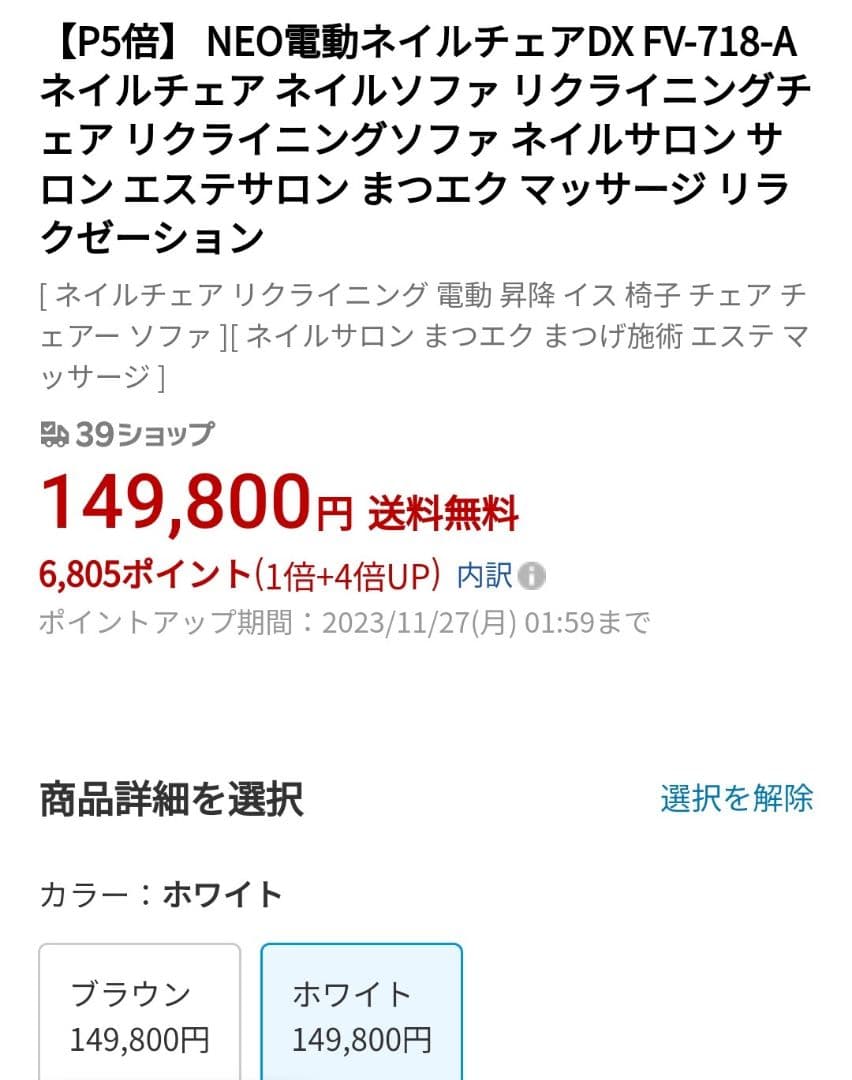Screen dimensions: 852x1080
Task: Select the ブラウン color option
Action: (139, 1013)
